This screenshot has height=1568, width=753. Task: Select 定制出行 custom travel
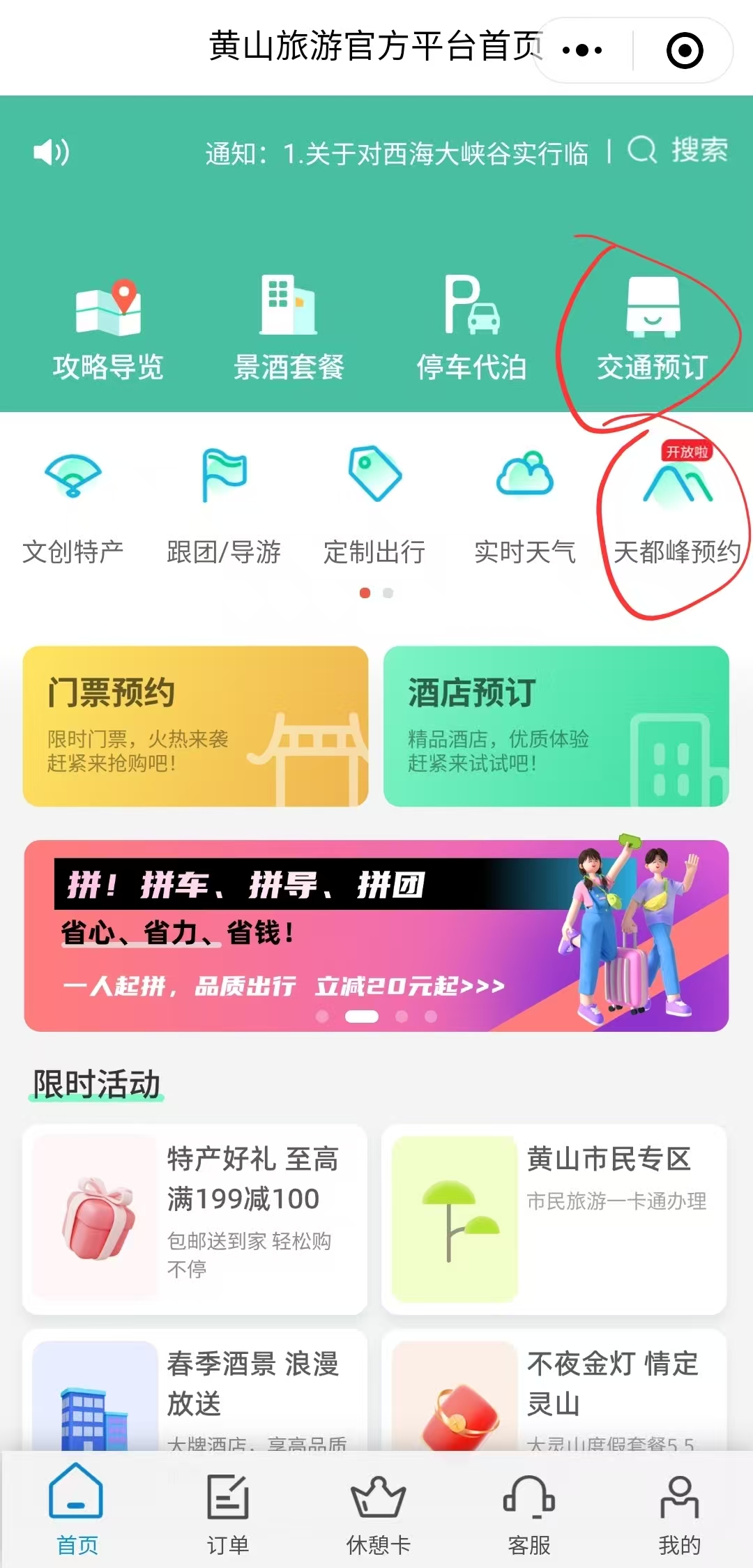375,506
